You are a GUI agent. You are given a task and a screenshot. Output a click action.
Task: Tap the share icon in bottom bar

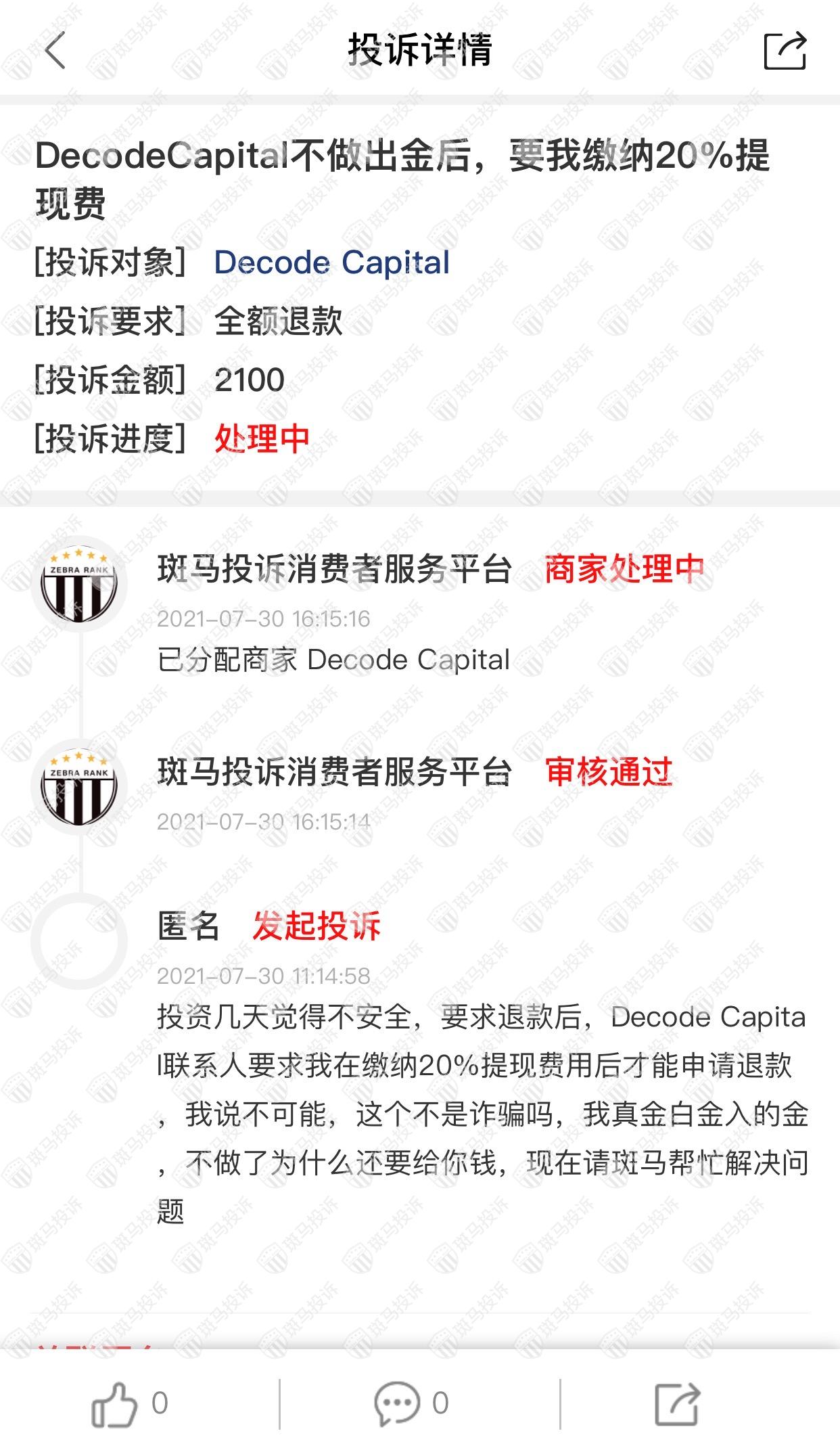pyautogui.click(x=677, y=1404)
